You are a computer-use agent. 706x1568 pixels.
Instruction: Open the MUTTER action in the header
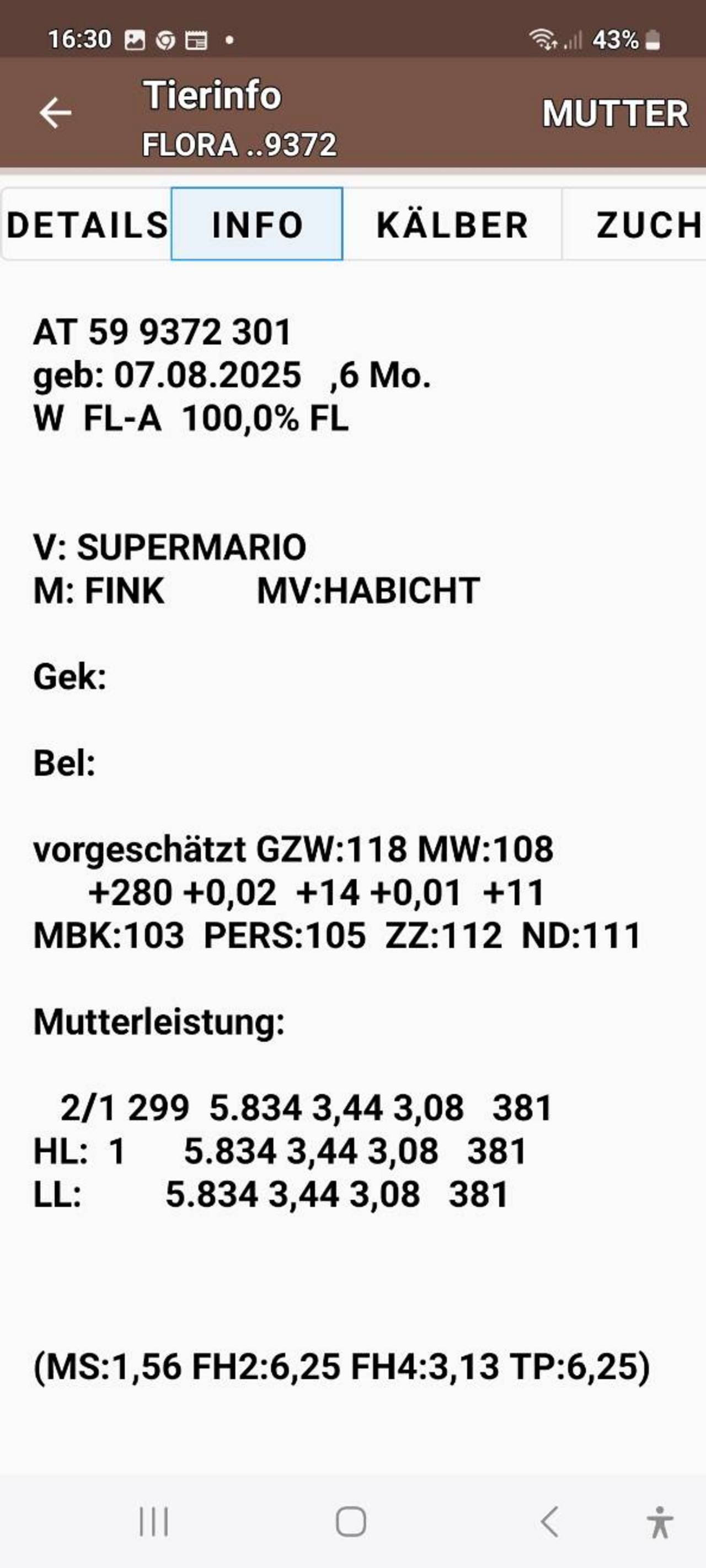coord(615,113)
